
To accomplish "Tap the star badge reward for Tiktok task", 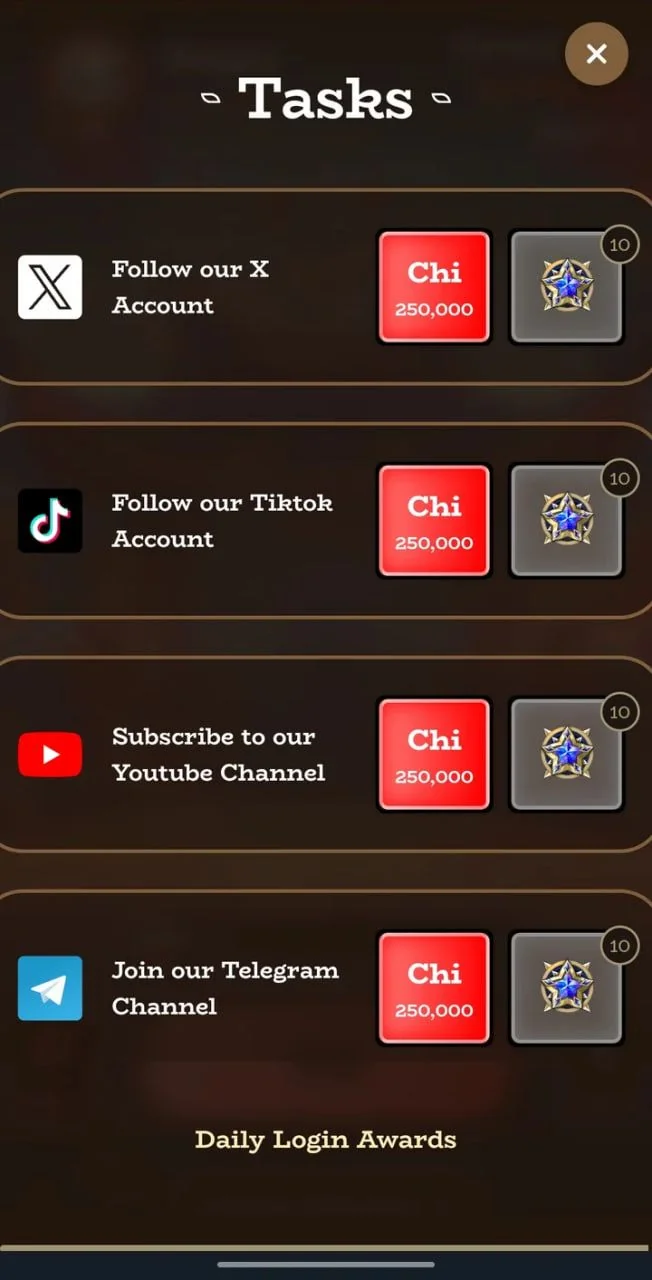I will [567, 522].
